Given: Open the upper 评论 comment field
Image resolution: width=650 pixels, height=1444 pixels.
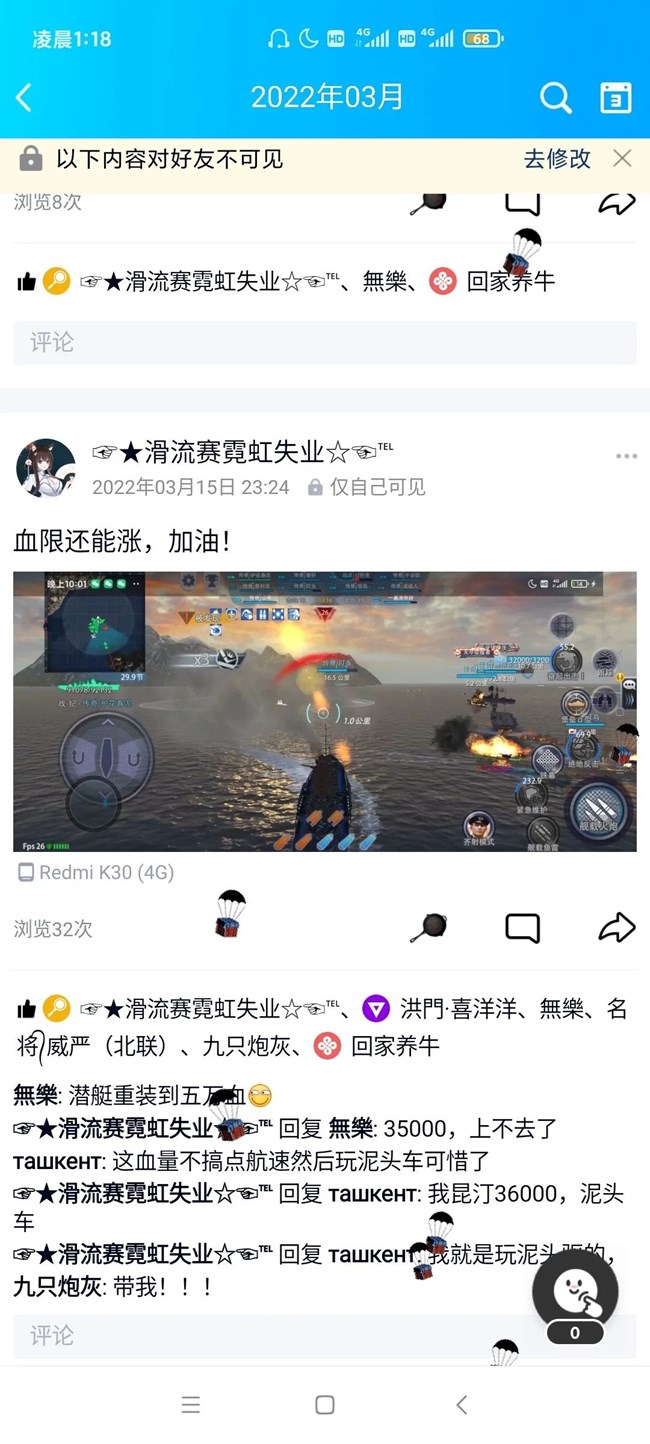Looking at the screenshot, I should point(324,342).
